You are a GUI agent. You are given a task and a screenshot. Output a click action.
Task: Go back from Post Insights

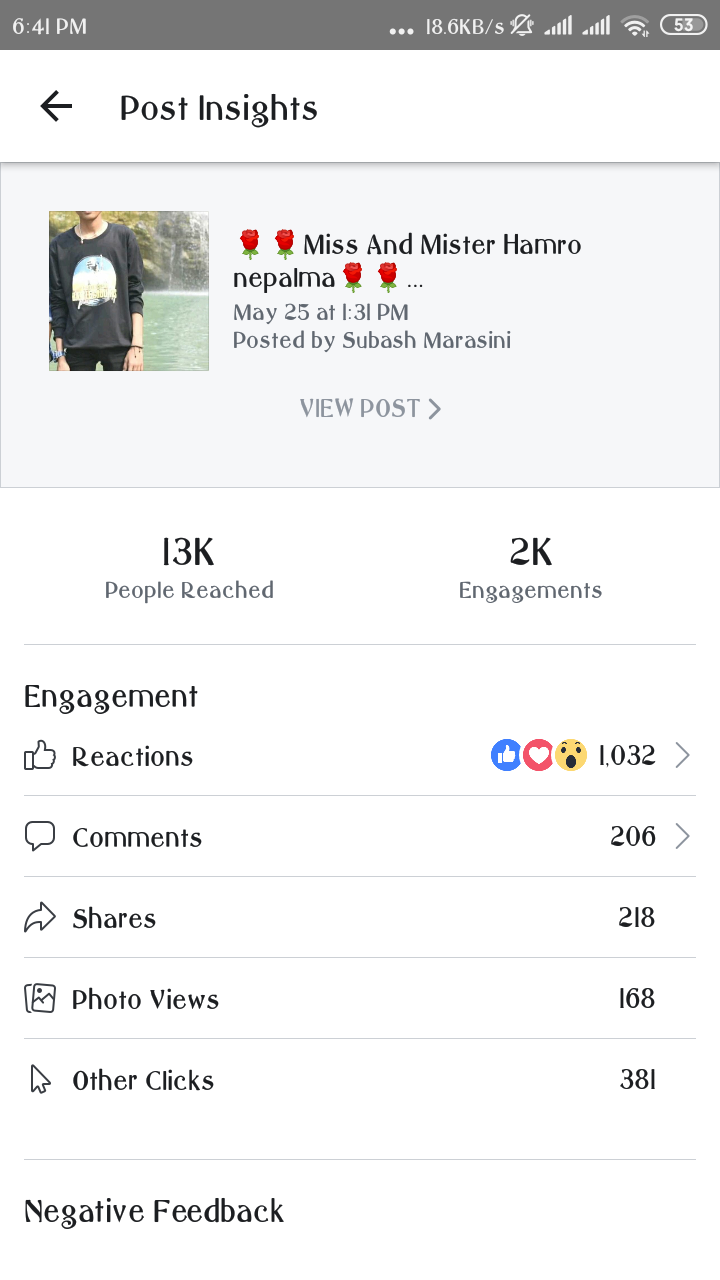(x=56, y=107)
